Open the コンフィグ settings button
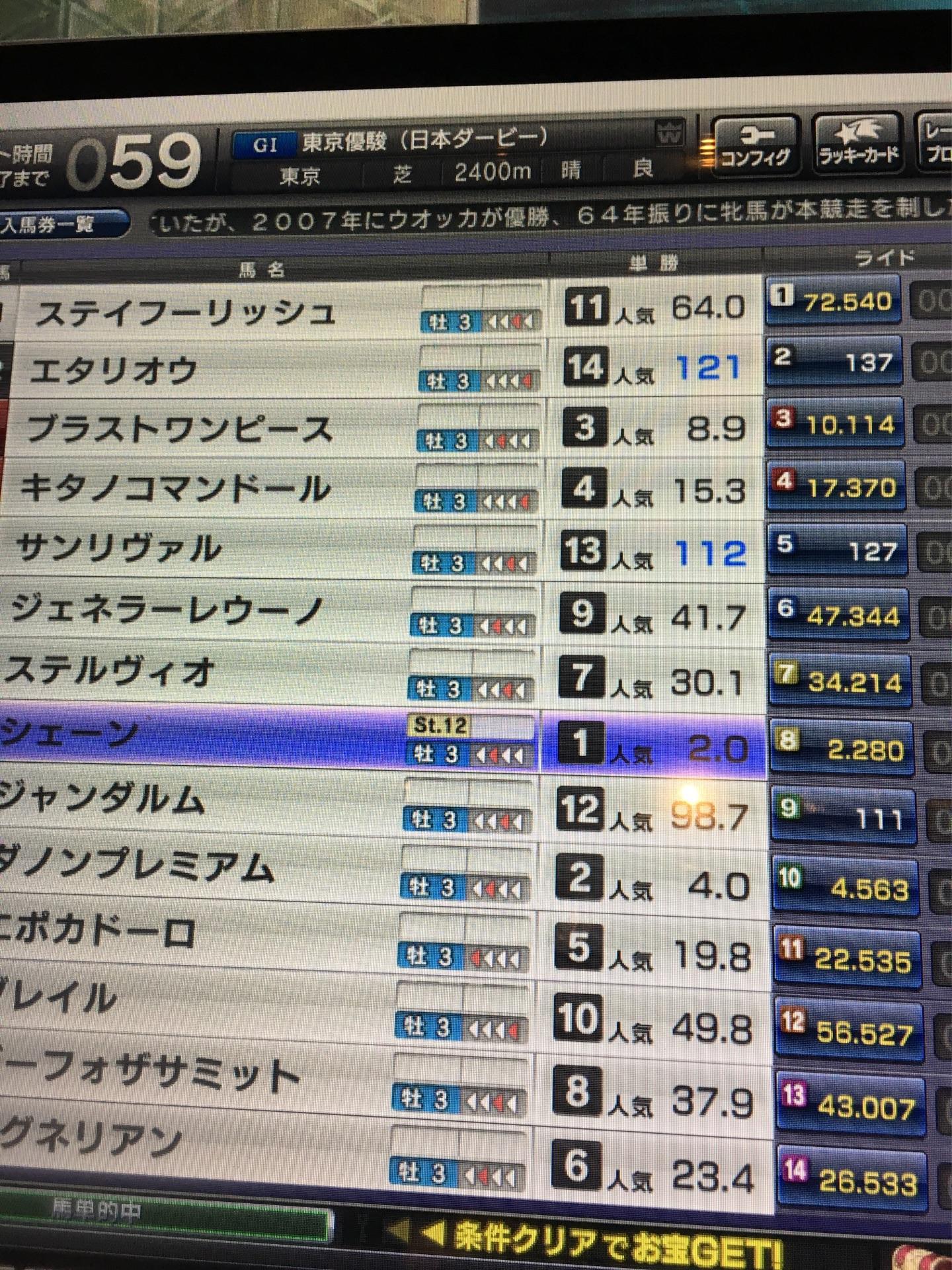Screen dimensions: 952x1270 (754, 141)
